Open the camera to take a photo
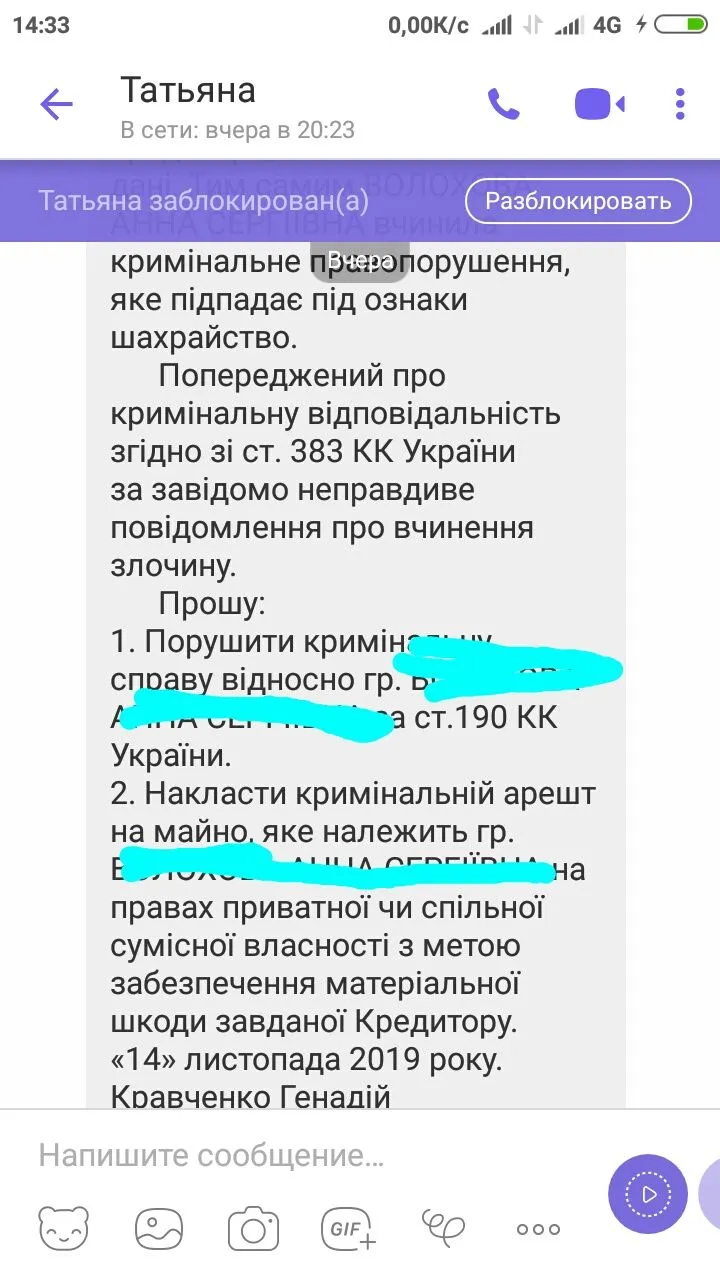 pos(253,1229)
